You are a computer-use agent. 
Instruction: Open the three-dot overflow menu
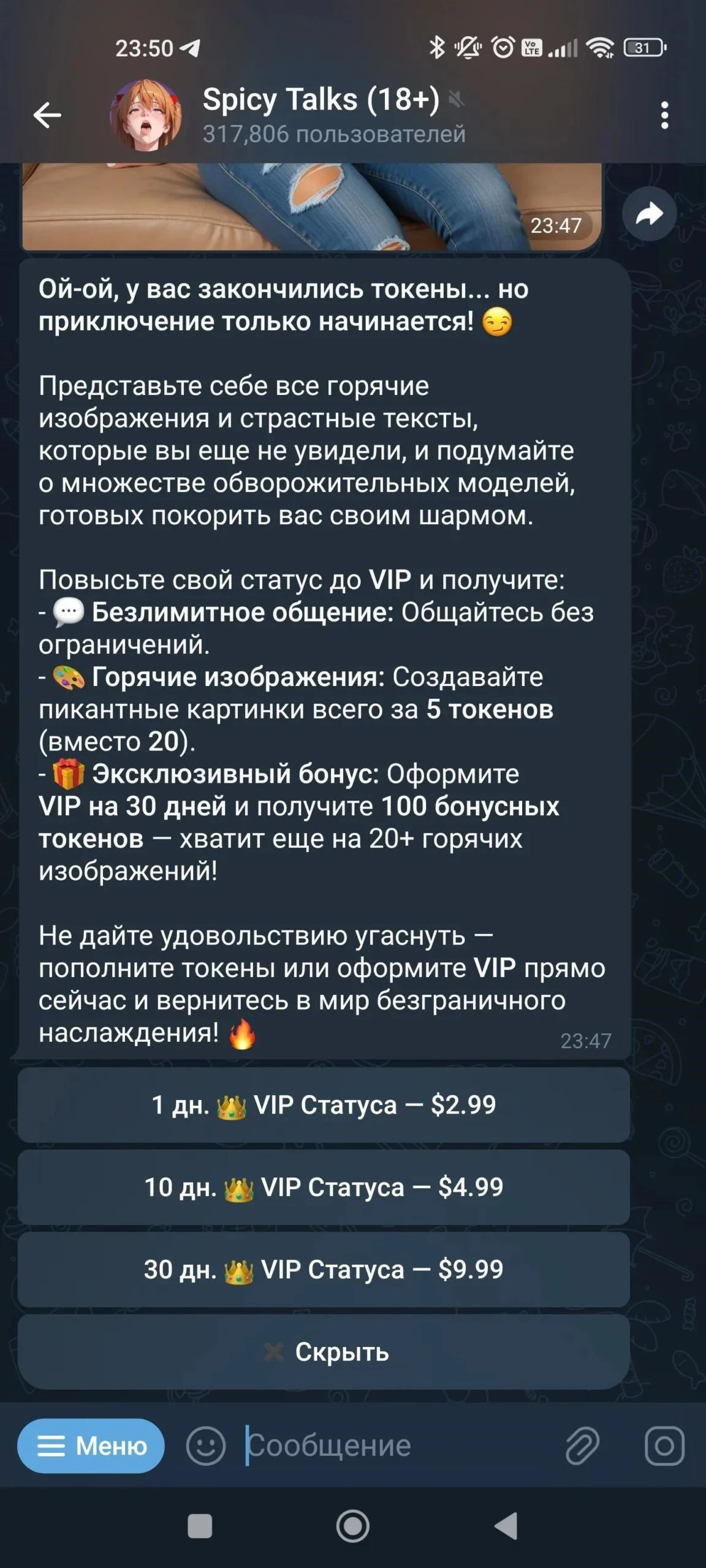[x=664, y=115]
